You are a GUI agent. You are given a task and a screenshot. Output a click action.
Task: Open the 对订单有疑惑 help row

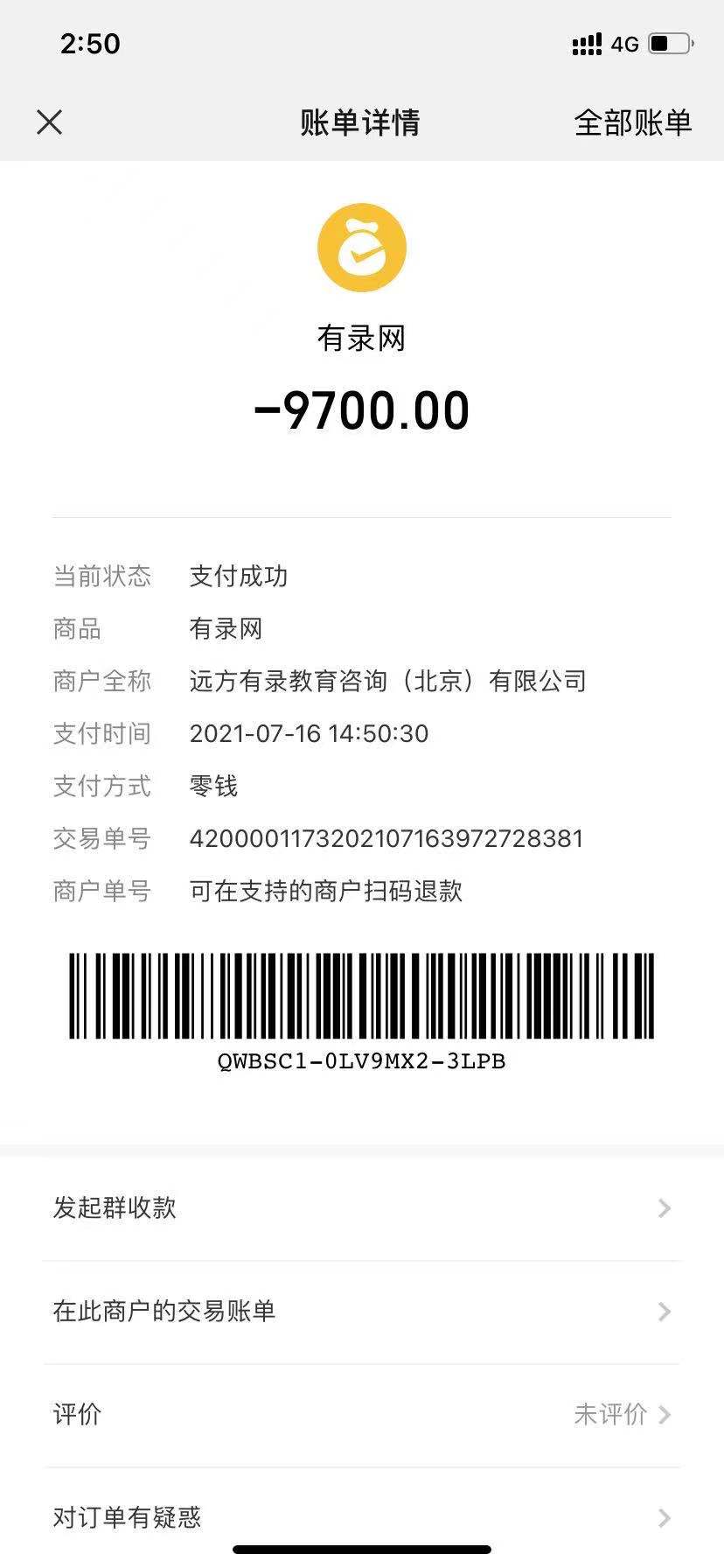(x=361, y=1516)
